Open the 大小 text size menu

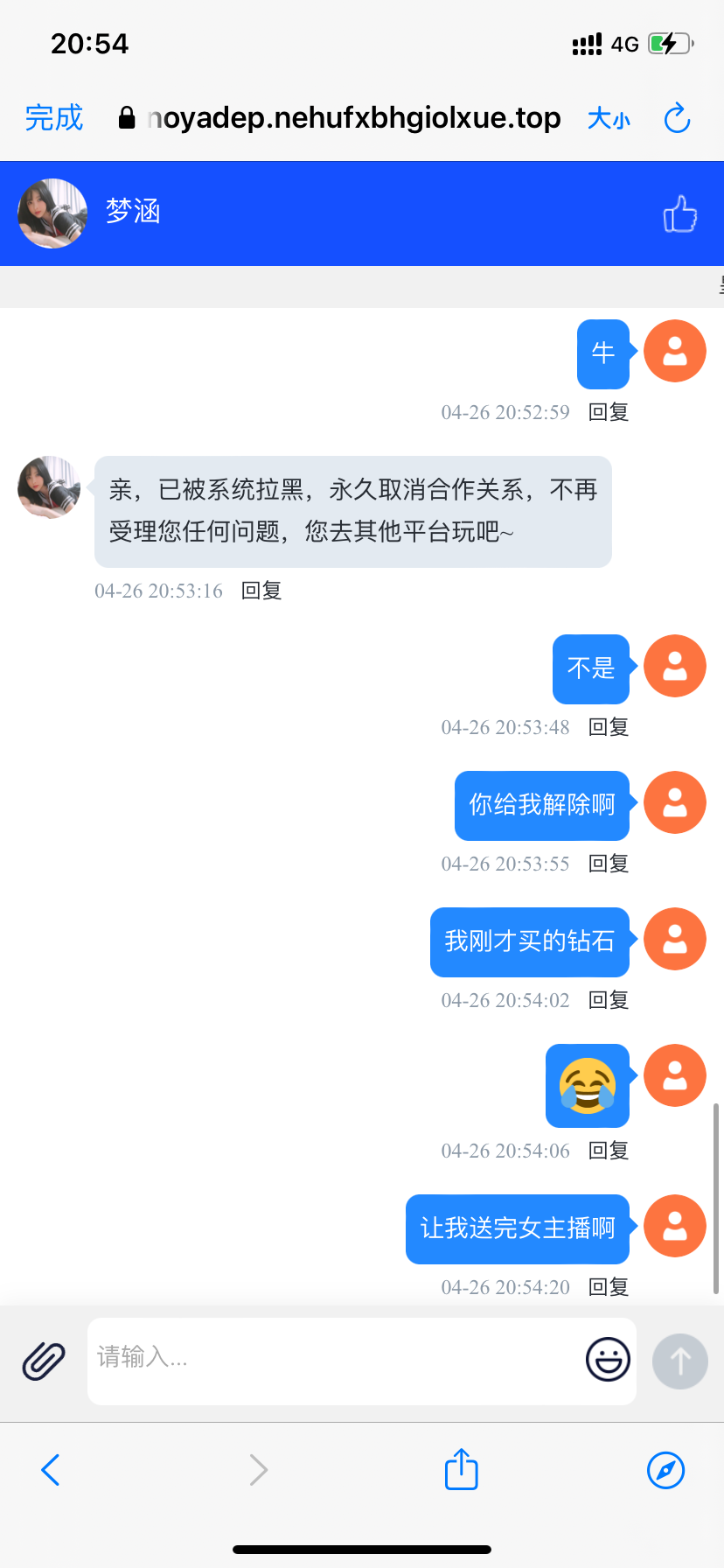(x=609, y=119)
